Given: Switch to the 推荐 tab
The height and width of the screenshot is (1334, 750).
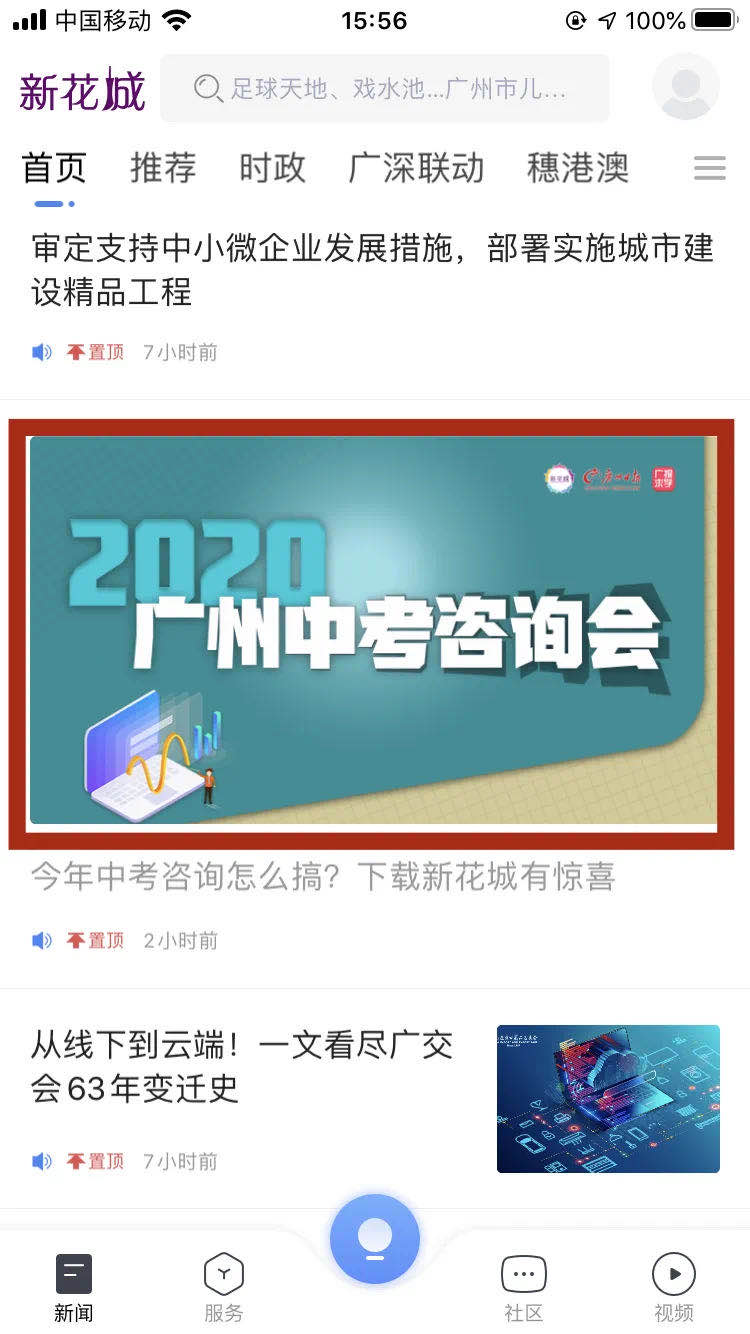Looking at the screenshot, I should click(163, 168).
